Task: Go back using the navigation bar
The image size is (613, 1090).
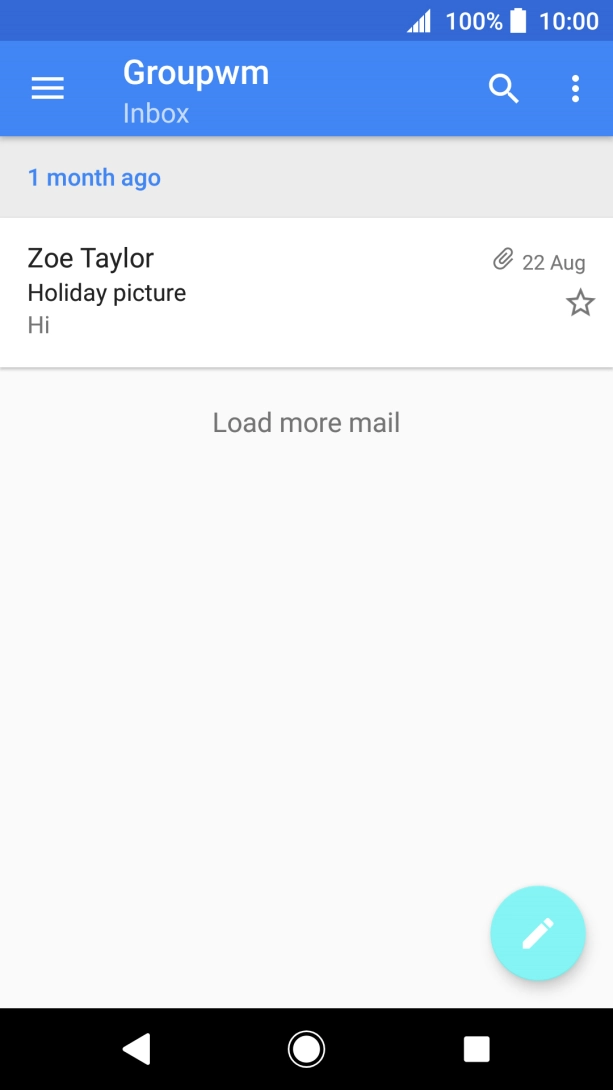Action: click(x=136, y=1048)
